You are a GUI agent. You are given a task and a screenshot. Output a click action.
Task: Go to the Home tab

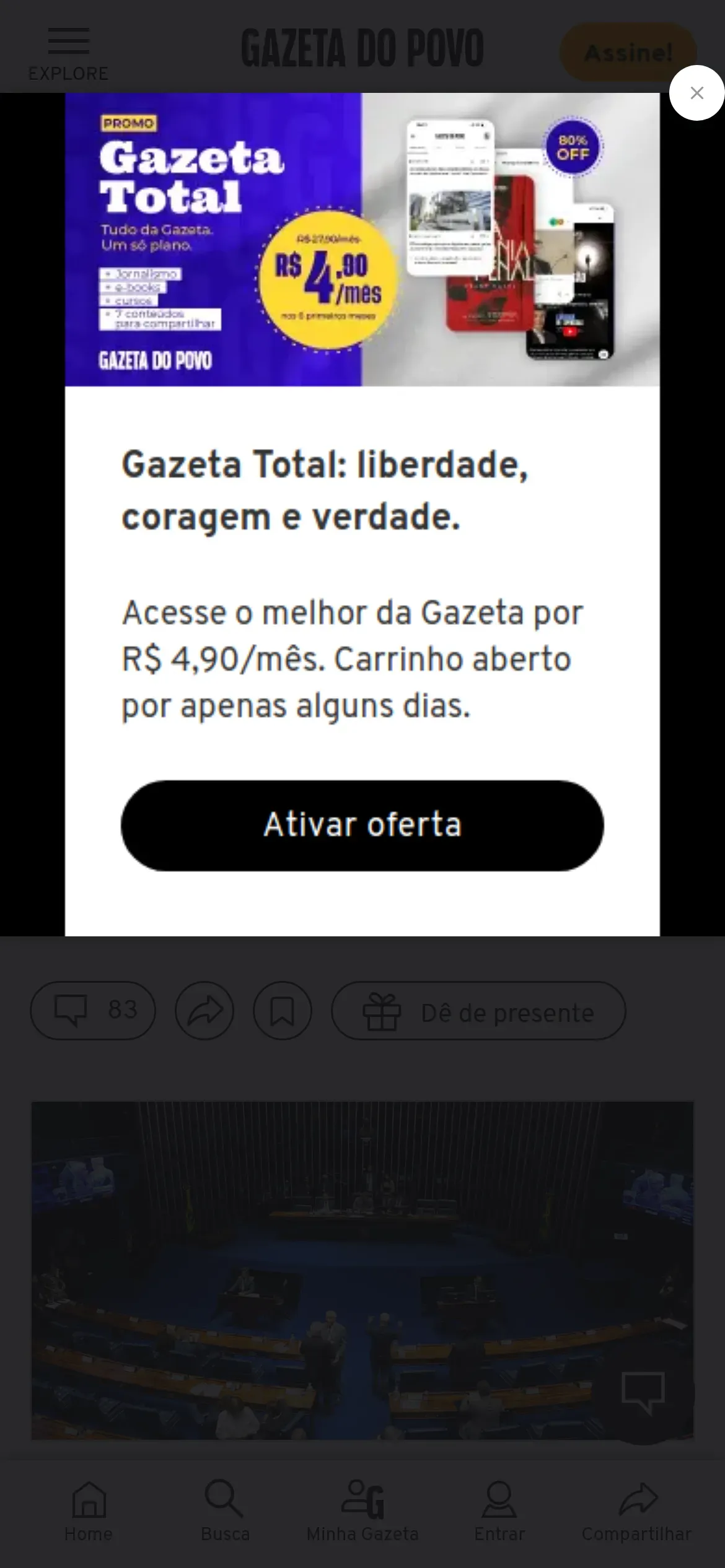tap(89, 1511)
